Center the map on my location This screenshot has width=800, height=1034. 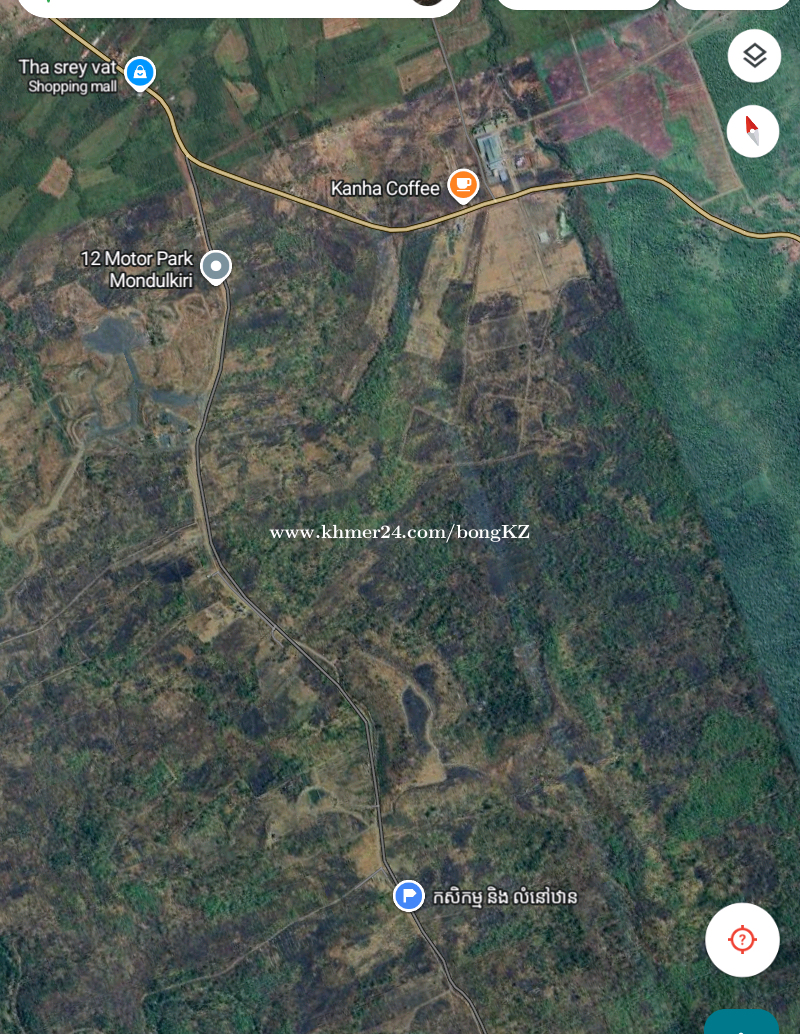[742, 939]
